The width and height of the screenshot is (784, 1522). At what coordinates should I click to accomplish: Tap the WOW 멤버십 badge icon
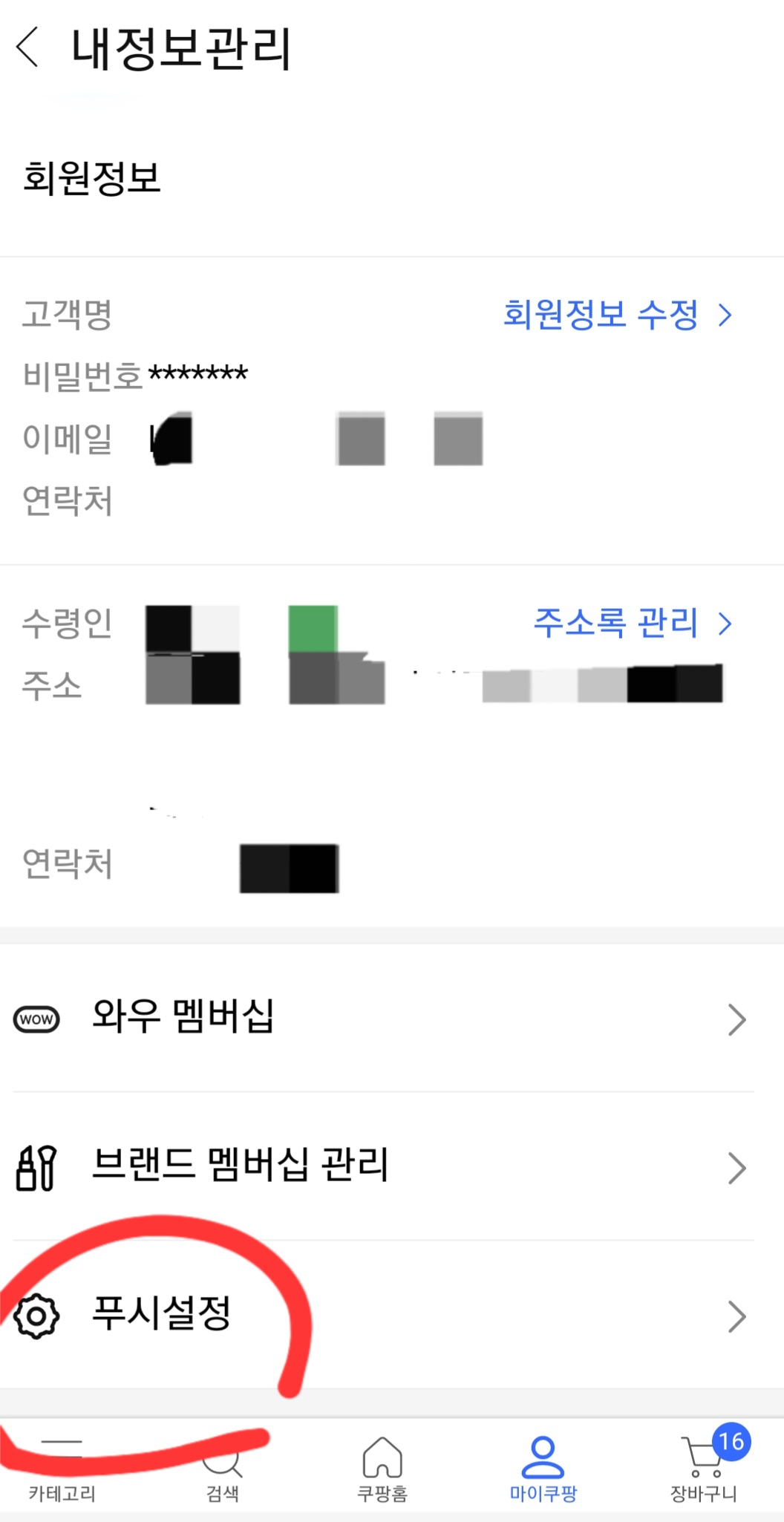[36, 1019]
